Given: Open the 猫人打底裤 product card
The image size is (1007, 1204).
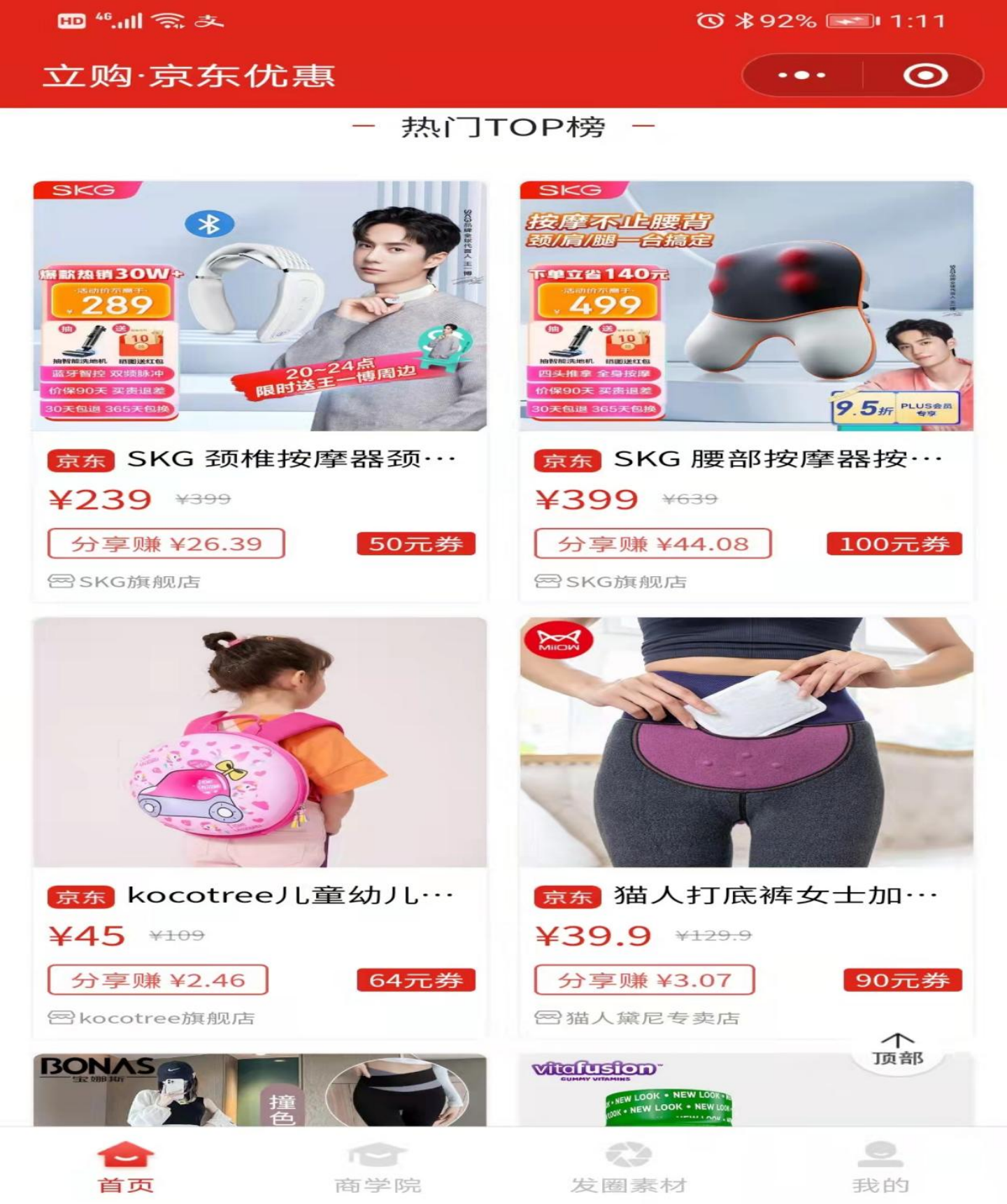Looking at the screenshot, I should point(746,743).
